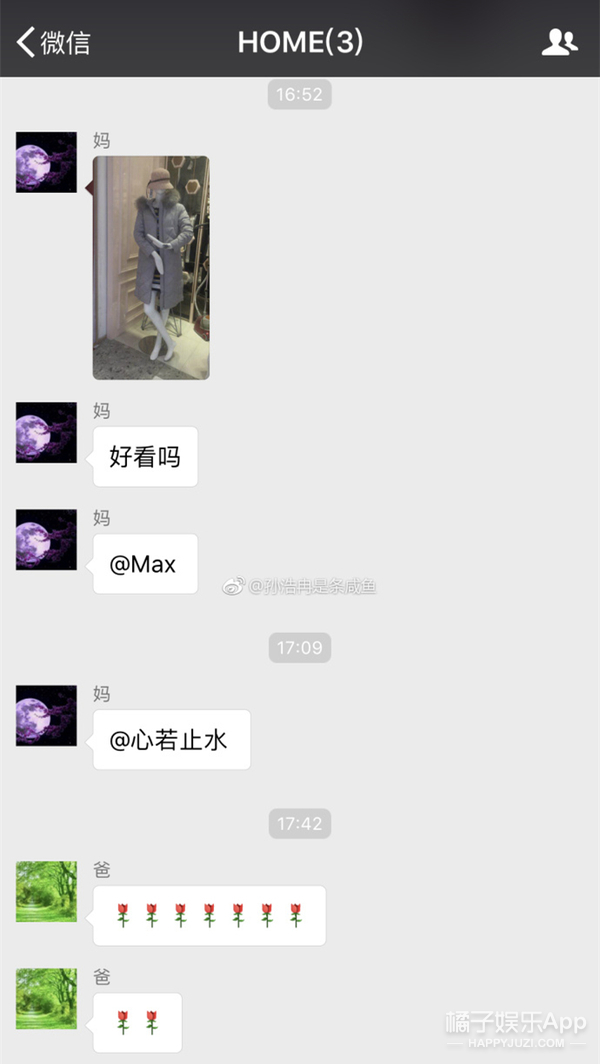Open the group members info icon
The image size is (600, 1064).
559,42
